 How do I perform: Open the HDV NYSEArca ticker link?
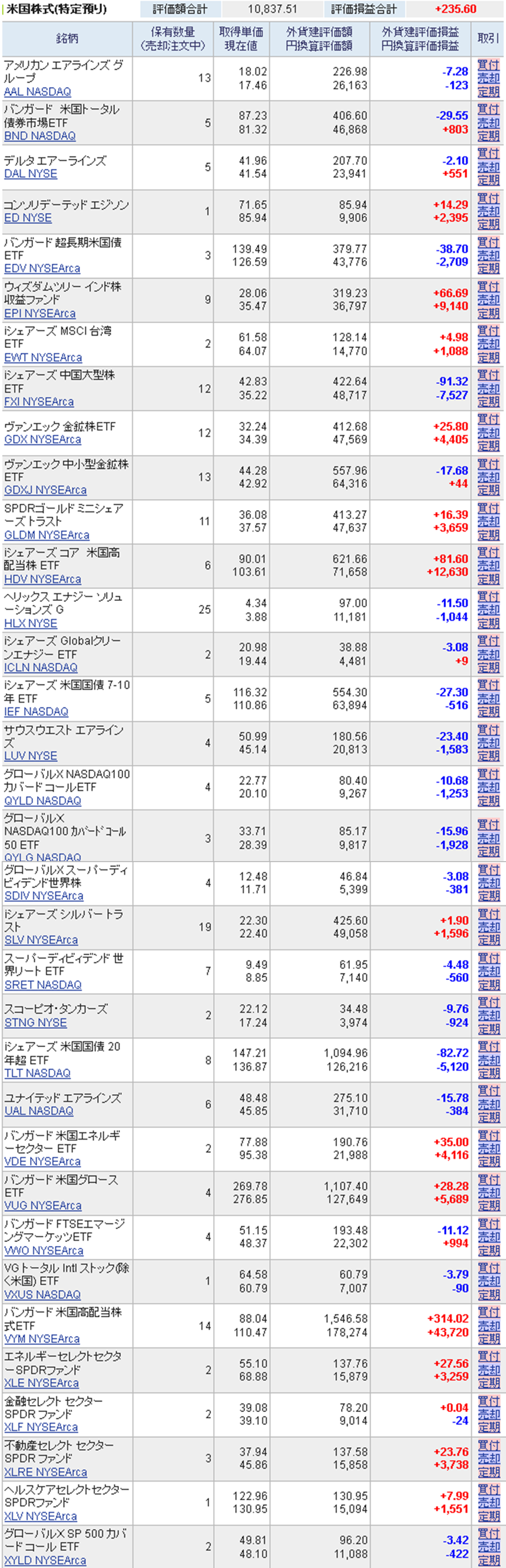[42, 580]
